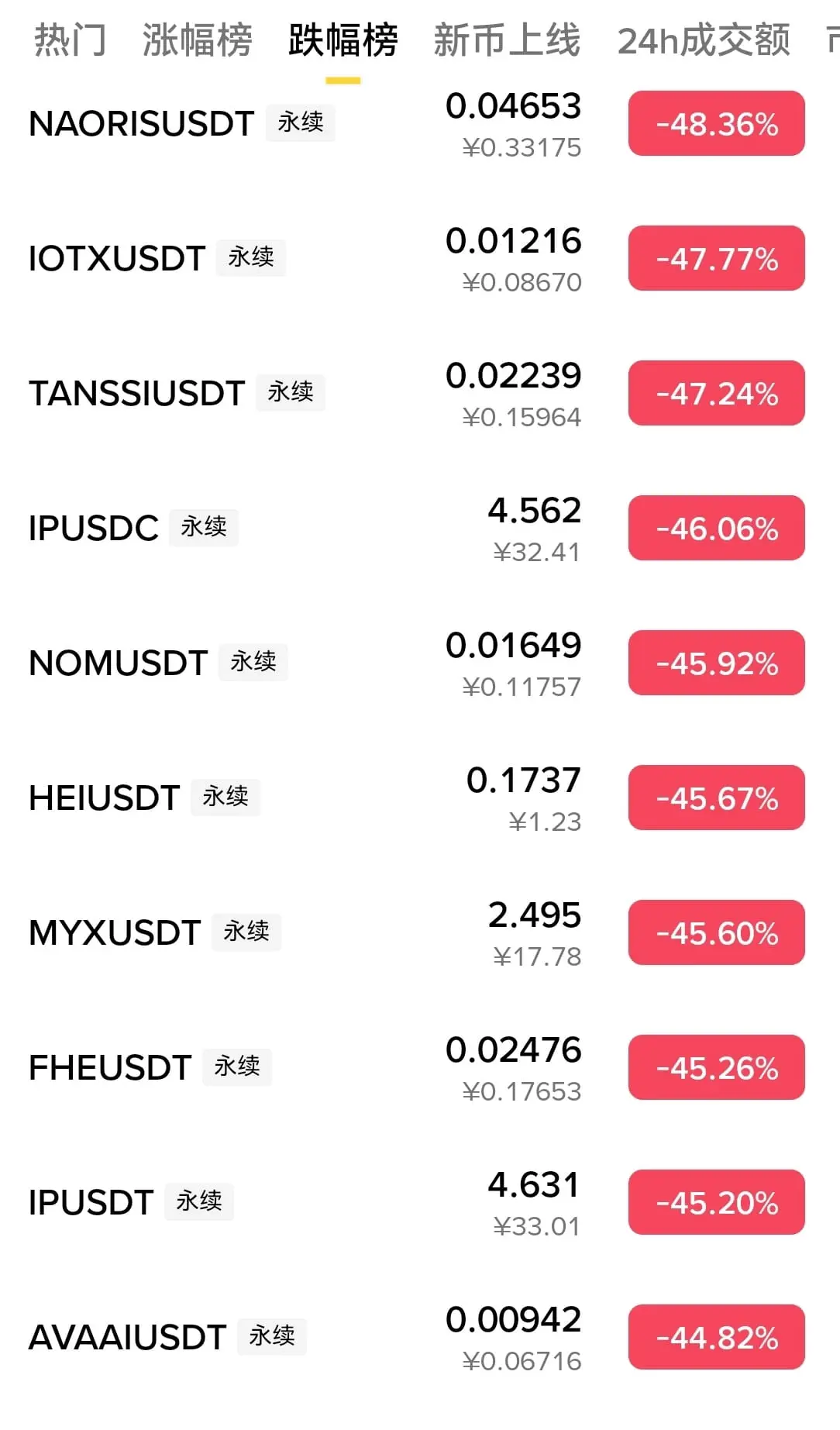View IOTXUSDT contract details

pos(117,259)
